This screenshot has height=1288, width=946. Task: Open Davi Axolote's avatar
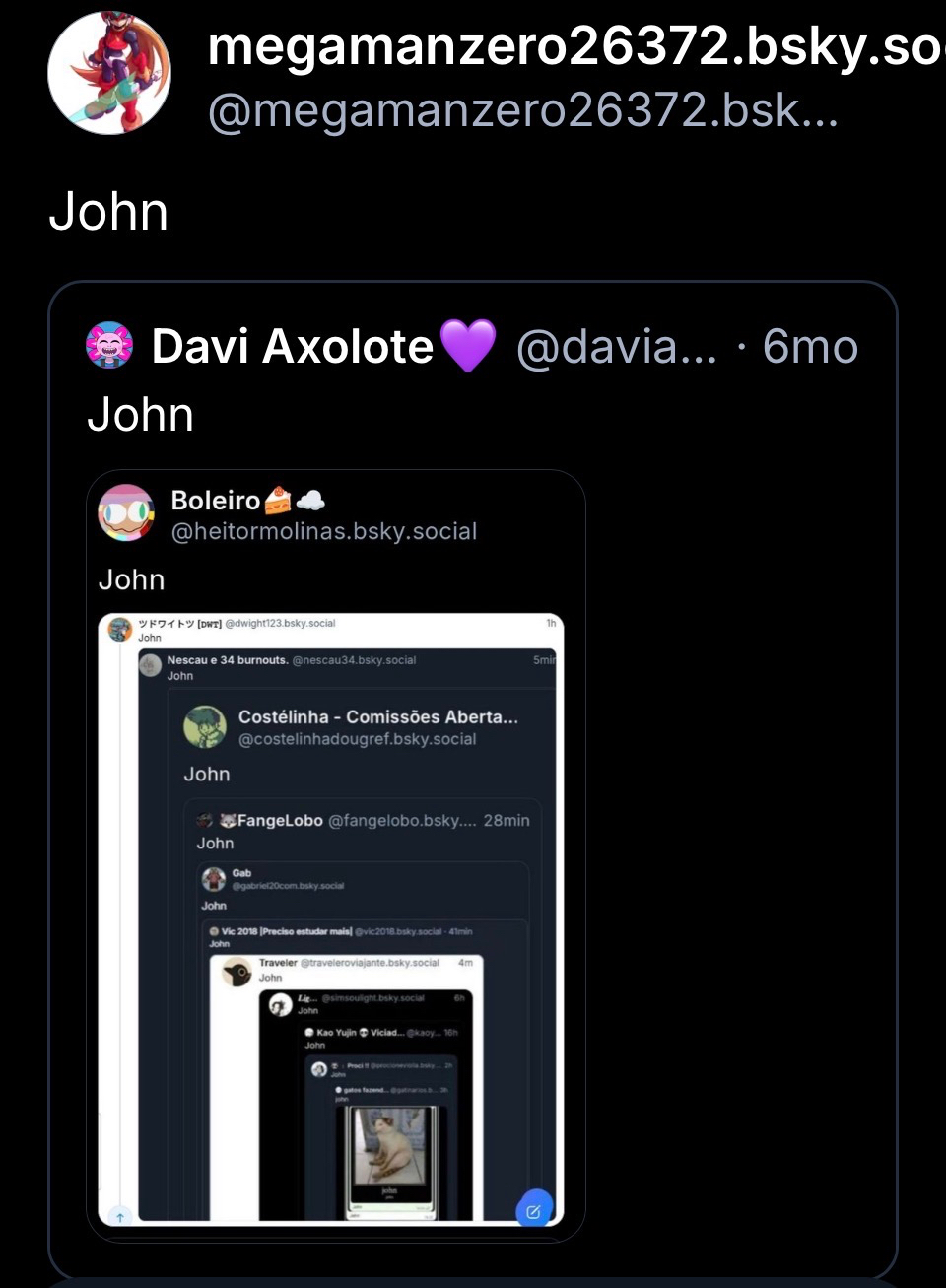point(110,346)
